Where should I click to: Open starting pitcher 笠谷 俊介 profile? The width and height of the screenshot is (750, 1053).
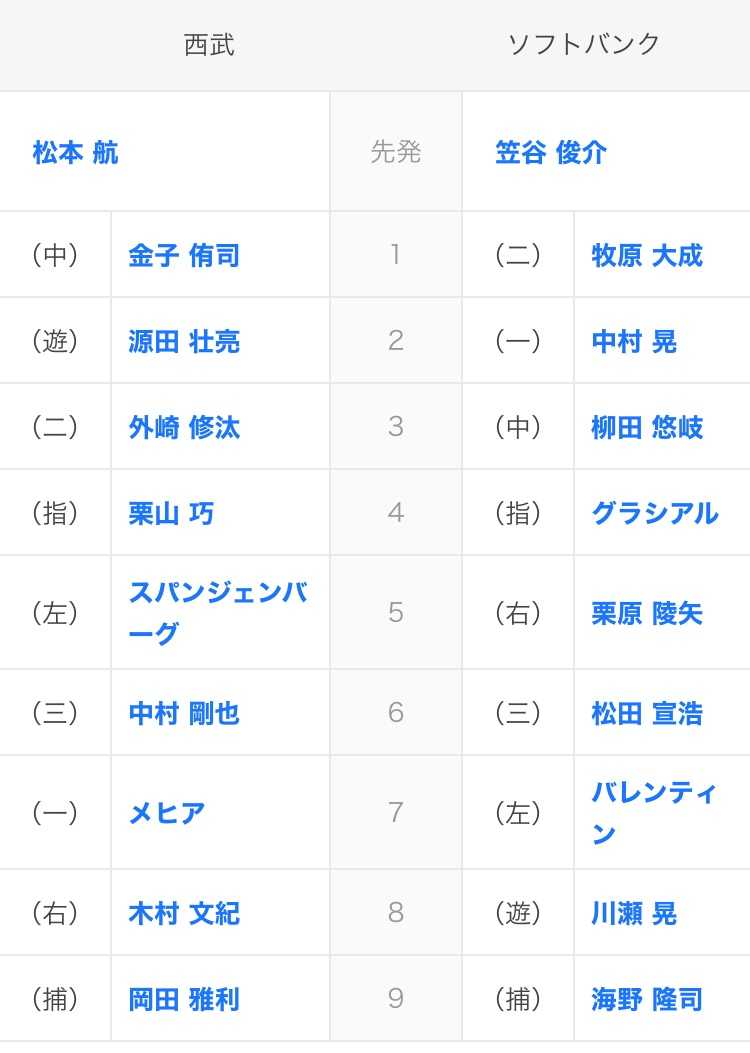pyautogui.click(x=551, y=153)
